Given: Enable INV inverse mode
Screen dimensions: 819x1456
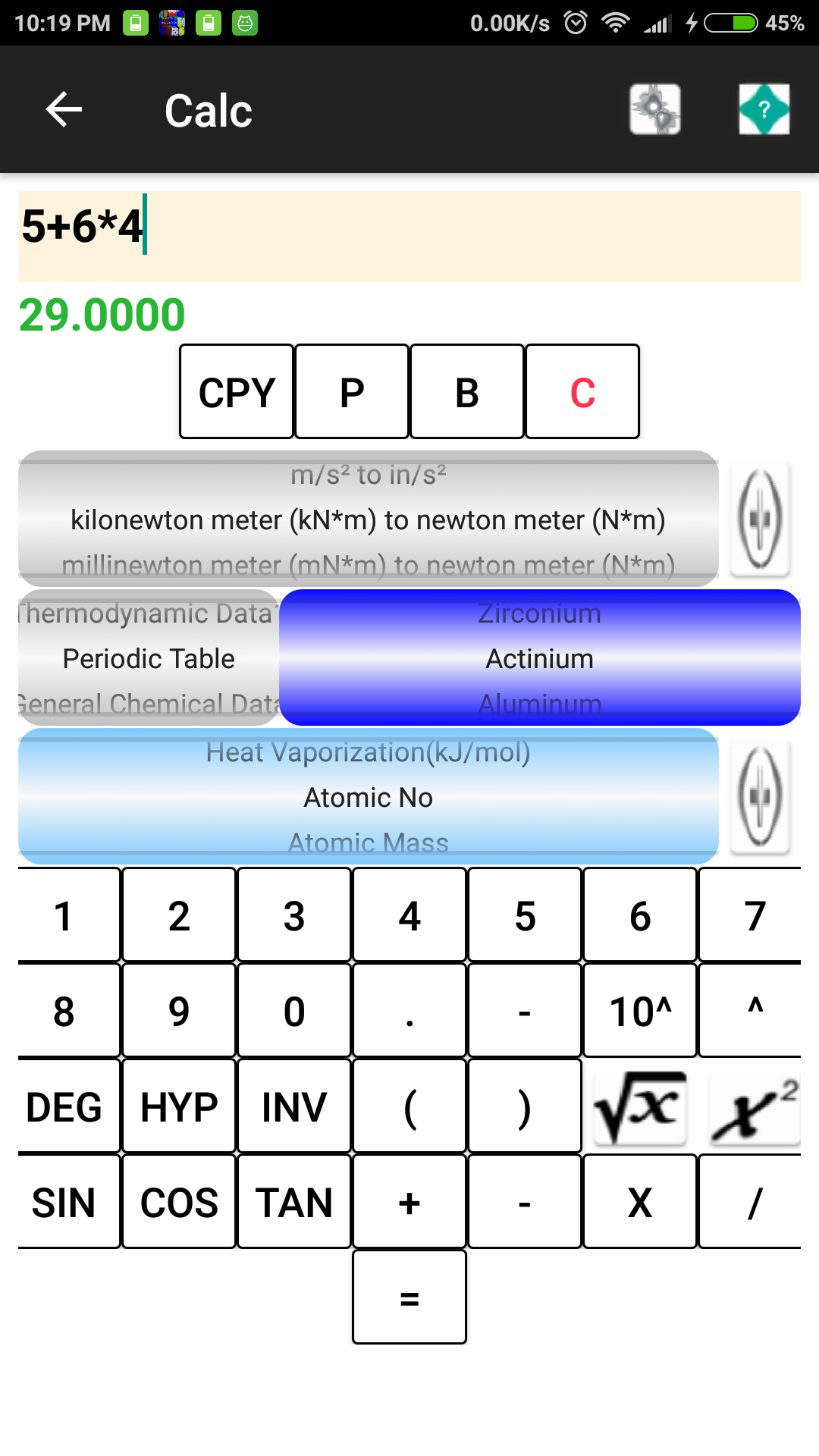Looking at the screenshot, I should tap(294, 1107).
